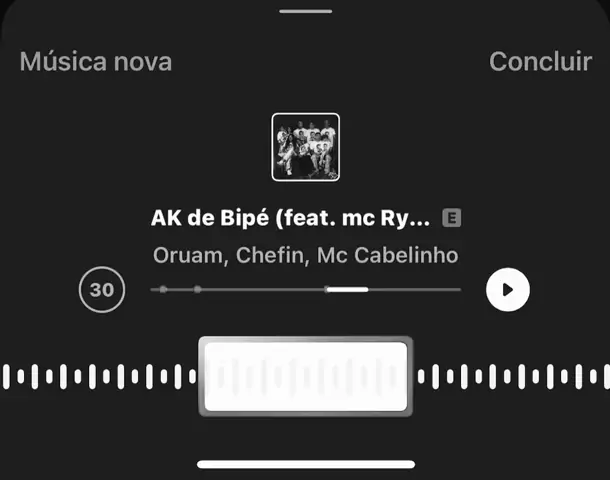The height and width of the screenshot is (480, 610).
Task: Tap the waveform clip selector
Action: [x=305, y=376]
